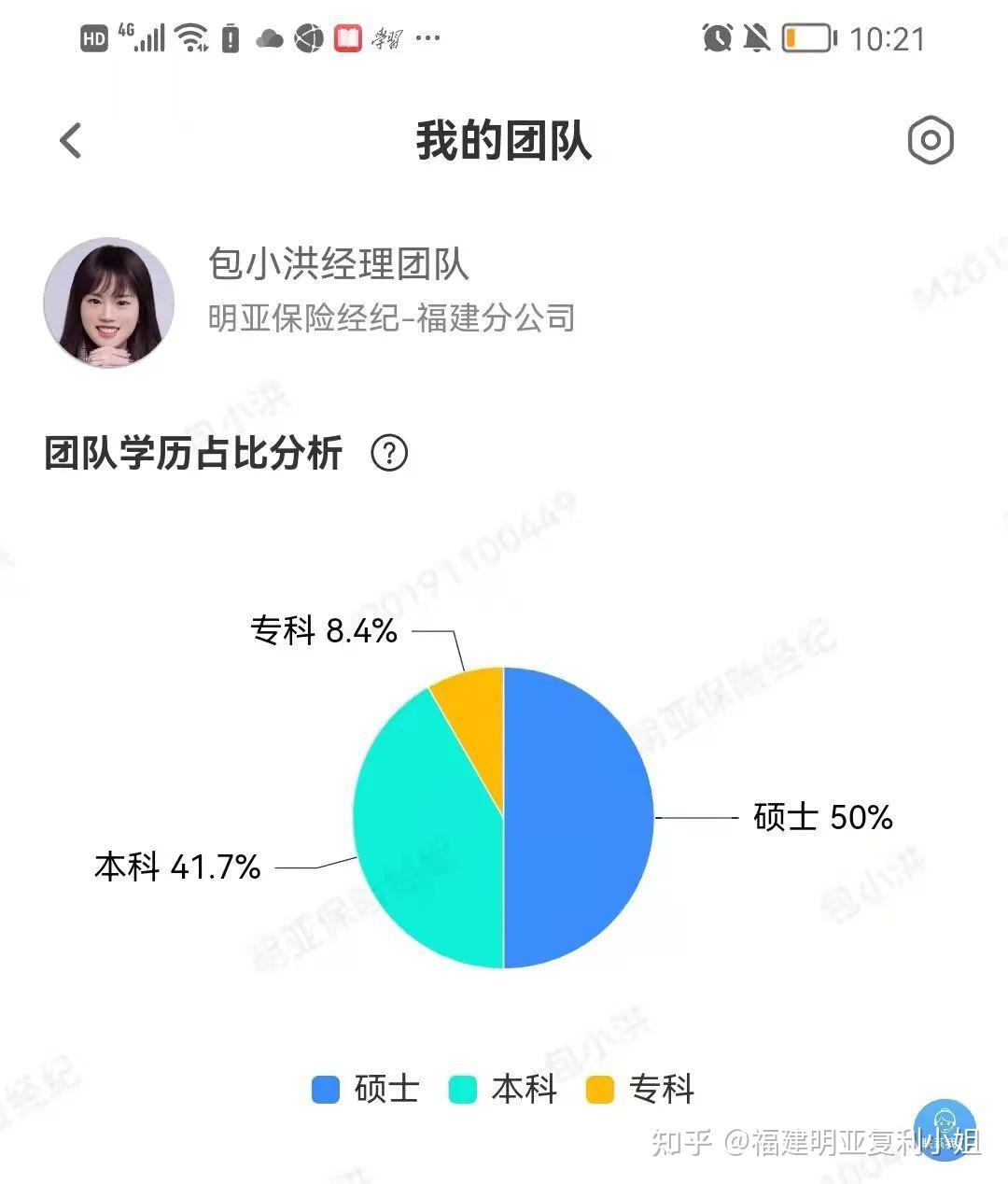Open 包小洪经理团队 team name
Screen dimensions: 1008x1184
click(337, 265)
